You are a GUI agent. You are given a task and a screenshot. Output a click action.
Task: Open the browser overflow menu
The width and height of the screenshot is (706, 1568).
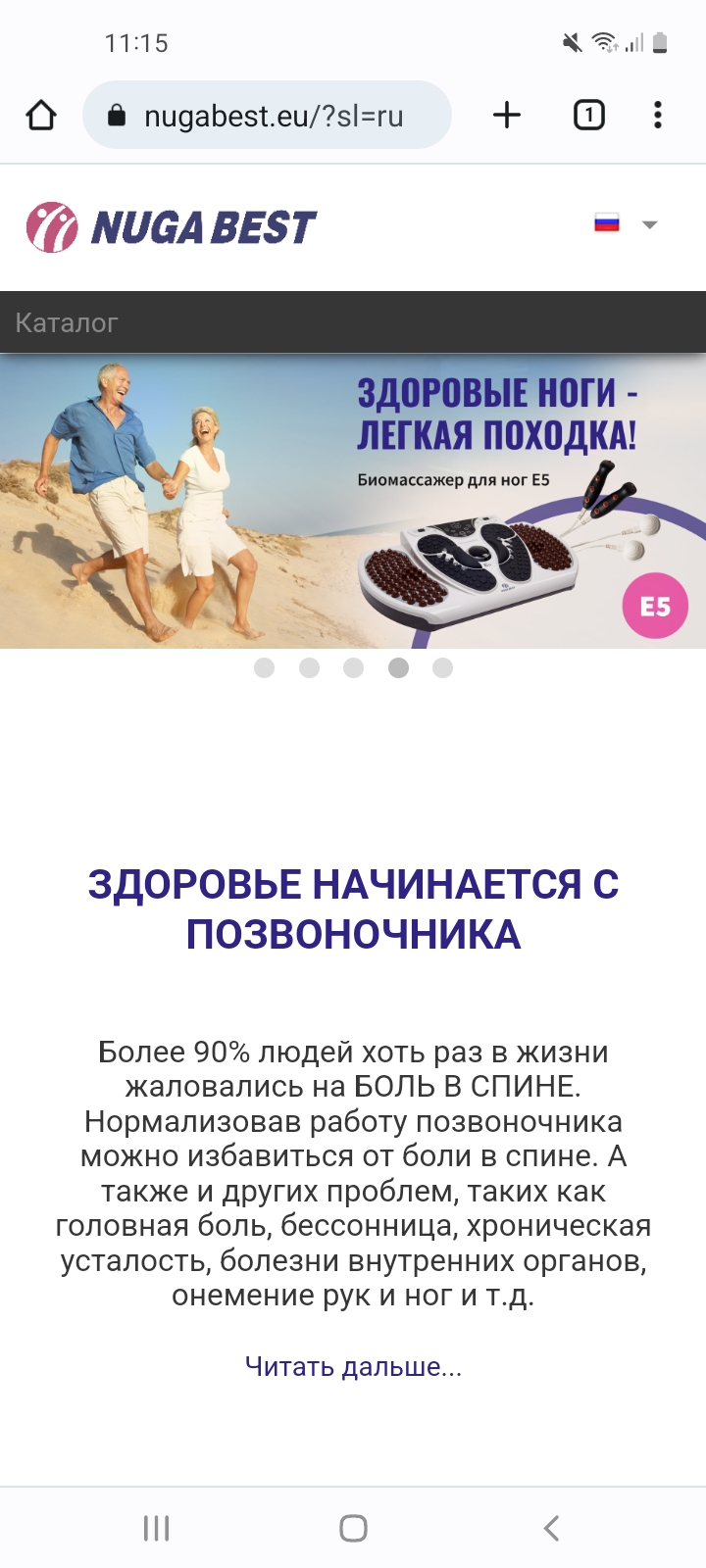[658, 116]
